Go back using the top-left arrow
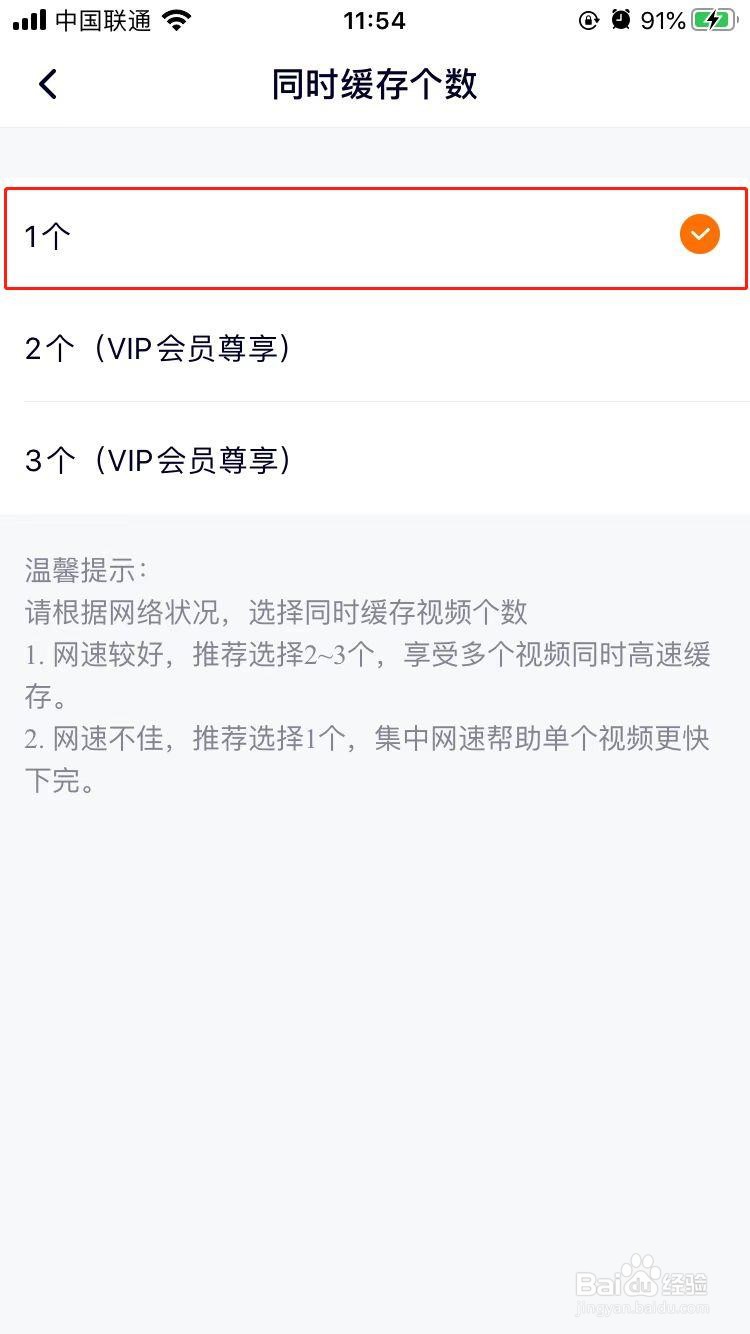The height and width of the screenshot is (1334, 750). click(x=48, y=84)
